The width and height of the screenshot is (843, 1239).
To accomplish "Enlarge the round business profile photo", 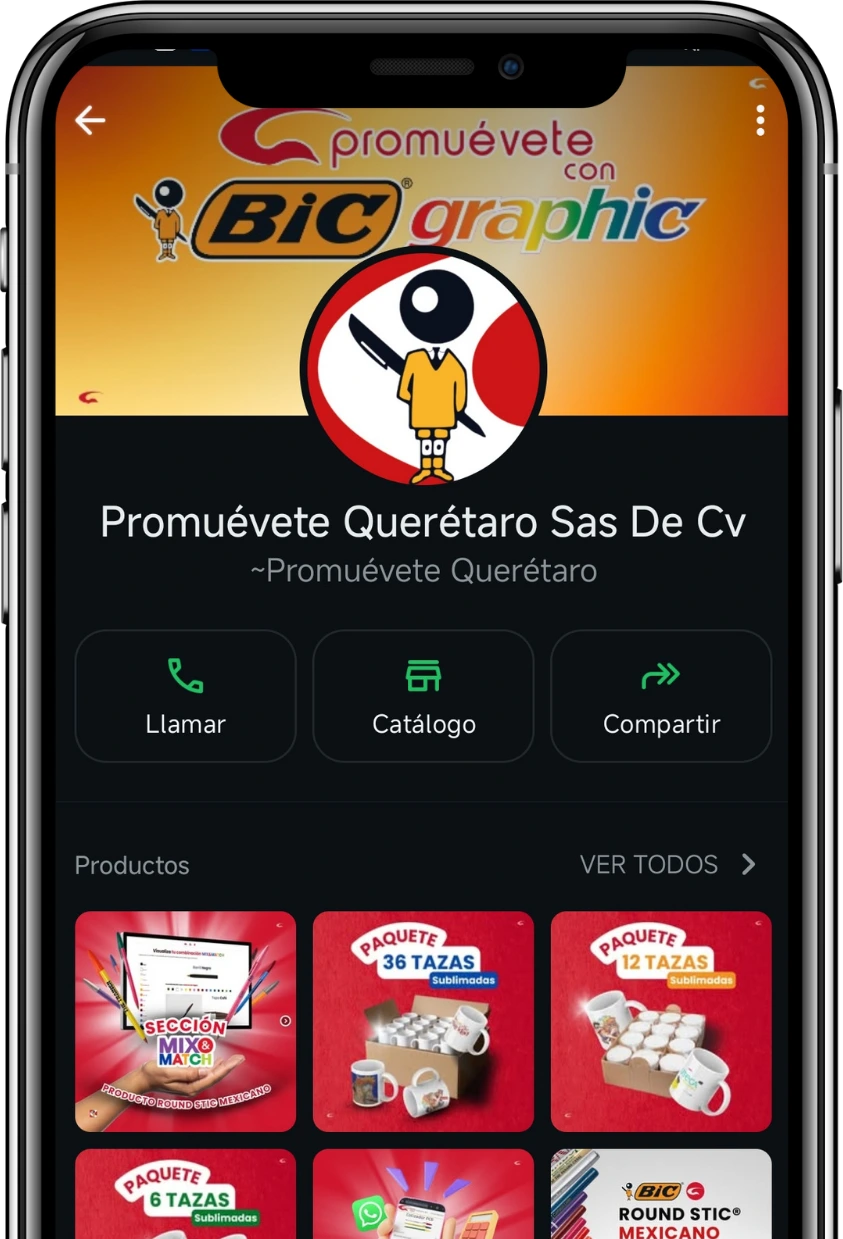I will (x=423, y=366).
